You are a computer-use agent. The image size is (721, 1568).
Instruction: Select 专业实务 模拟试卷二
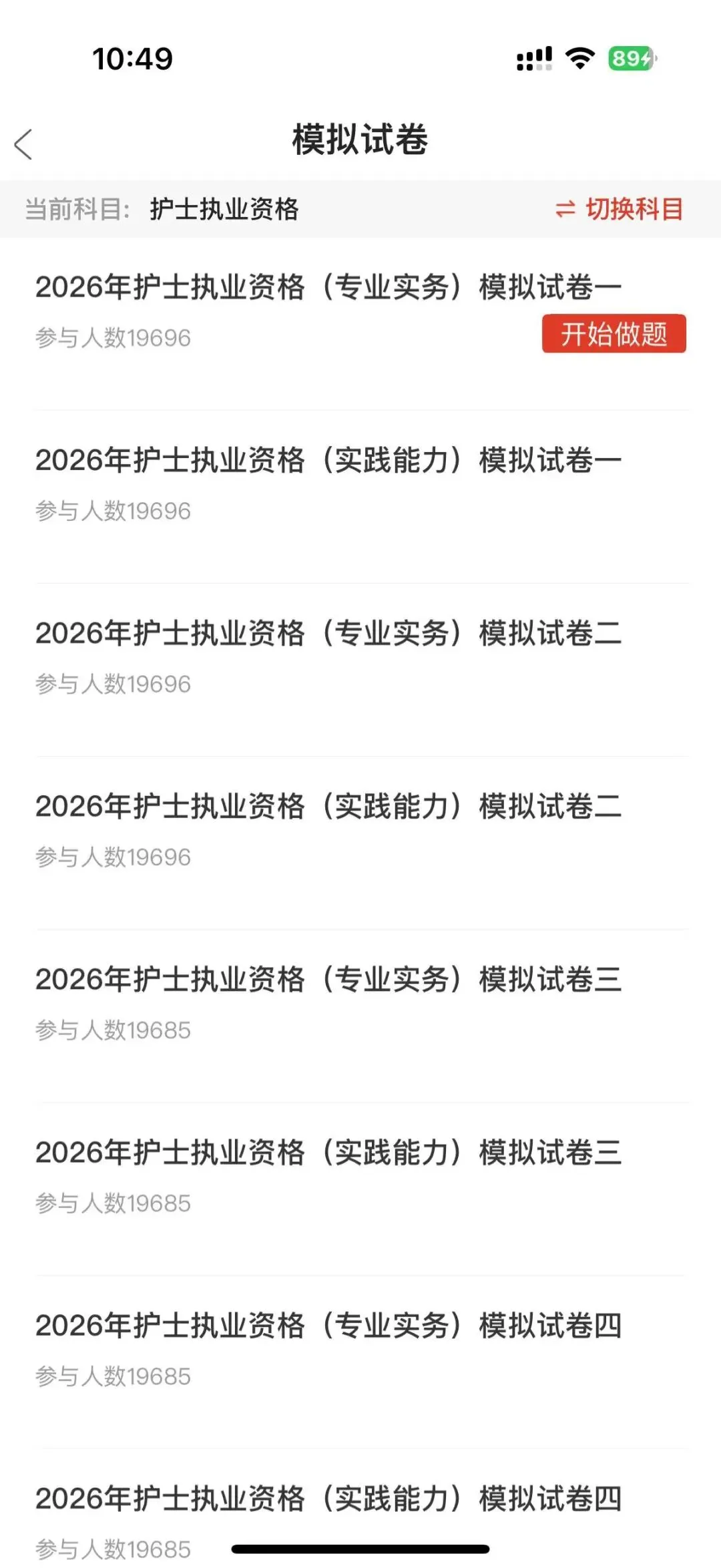tap(327, 634)
